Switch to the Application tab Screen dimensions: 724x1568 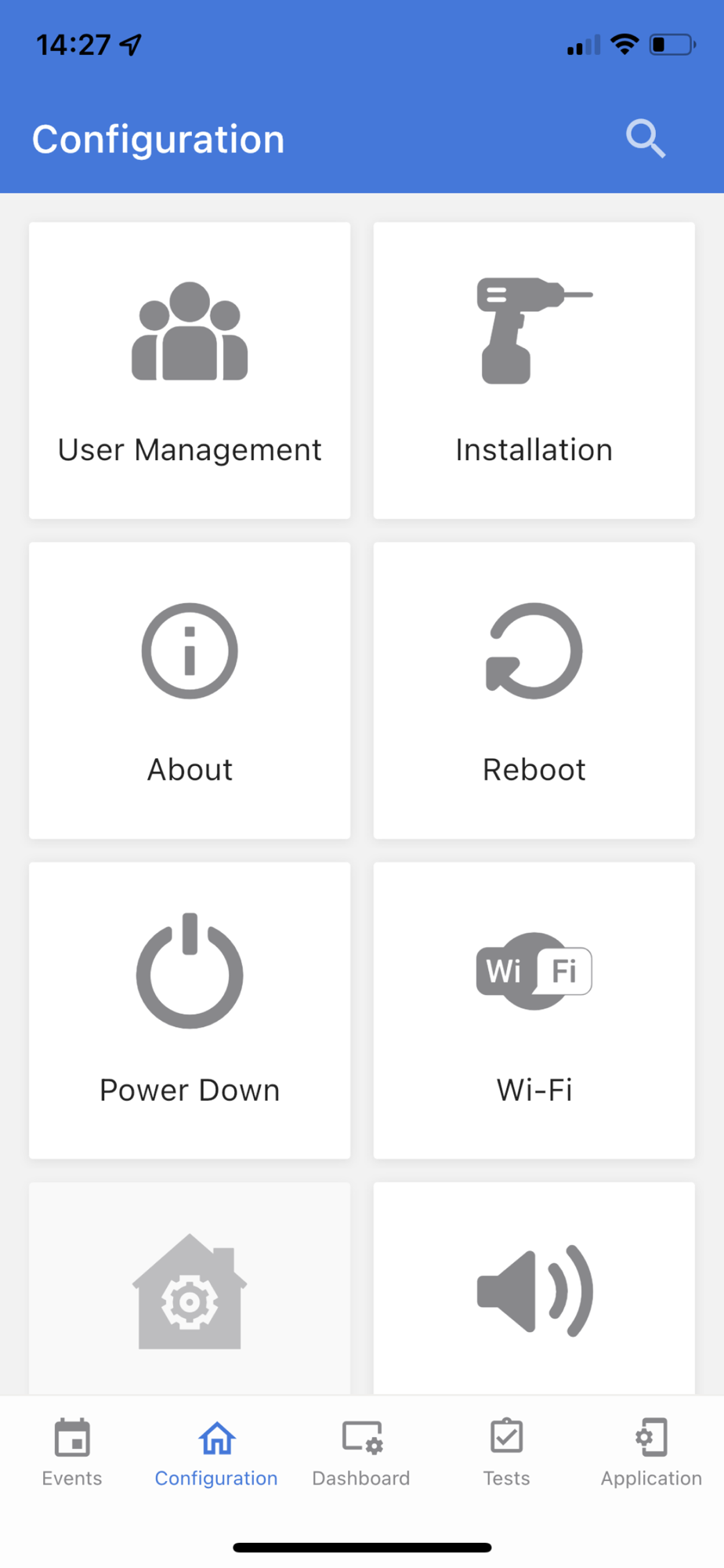tap(651, 1453)
